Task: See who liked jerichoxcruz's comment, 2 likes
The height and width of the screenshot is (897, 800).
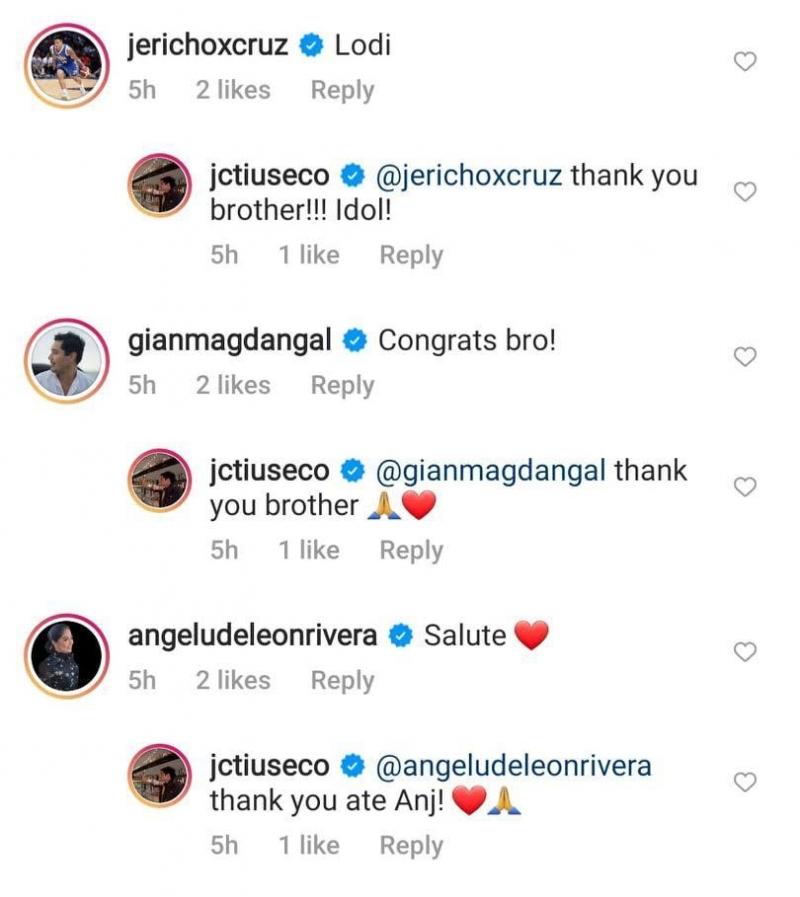Action: (233, 90)
